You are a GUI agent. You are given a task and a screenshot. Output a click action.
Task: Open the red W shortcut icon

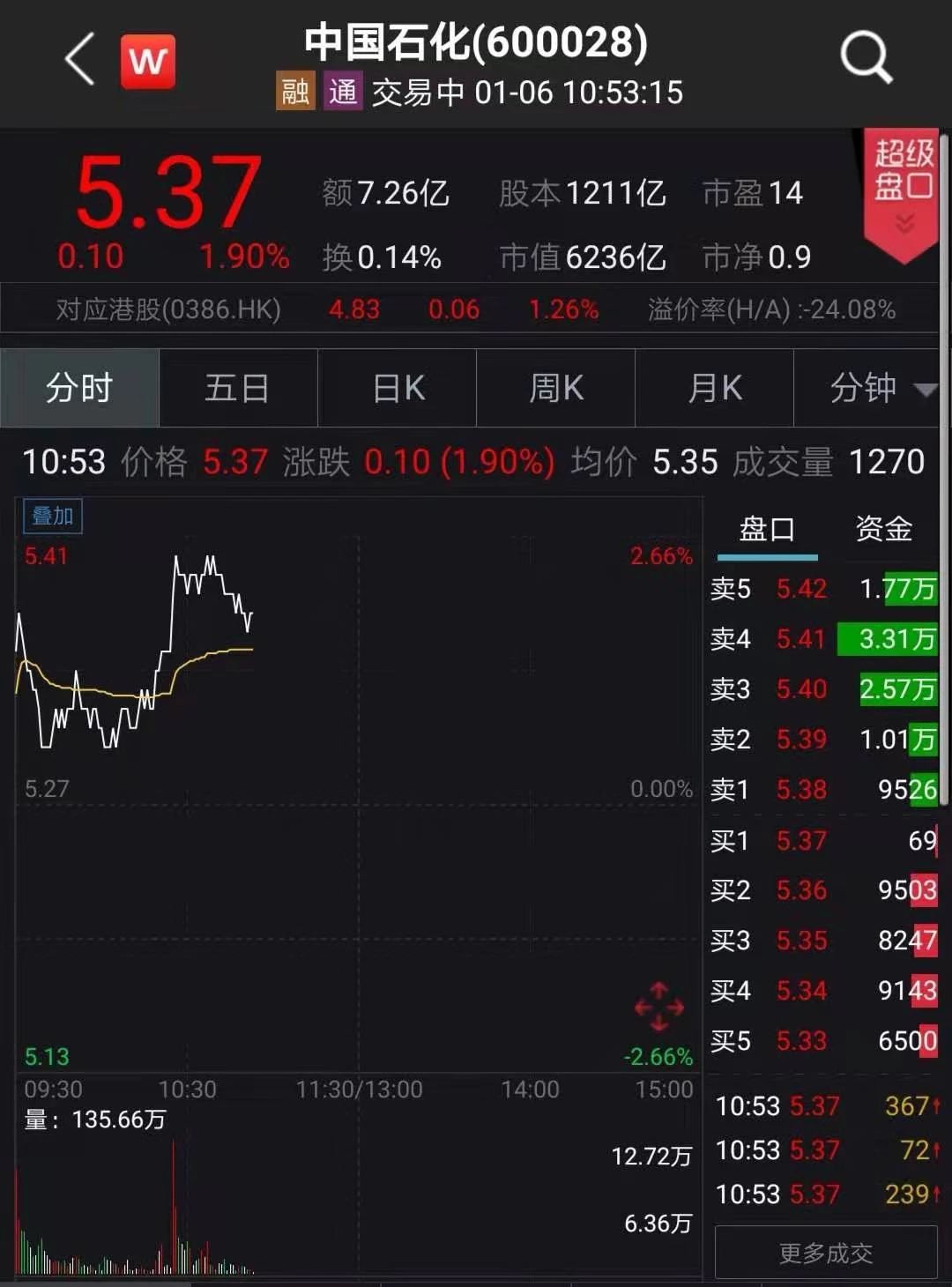tap(147, 62)
